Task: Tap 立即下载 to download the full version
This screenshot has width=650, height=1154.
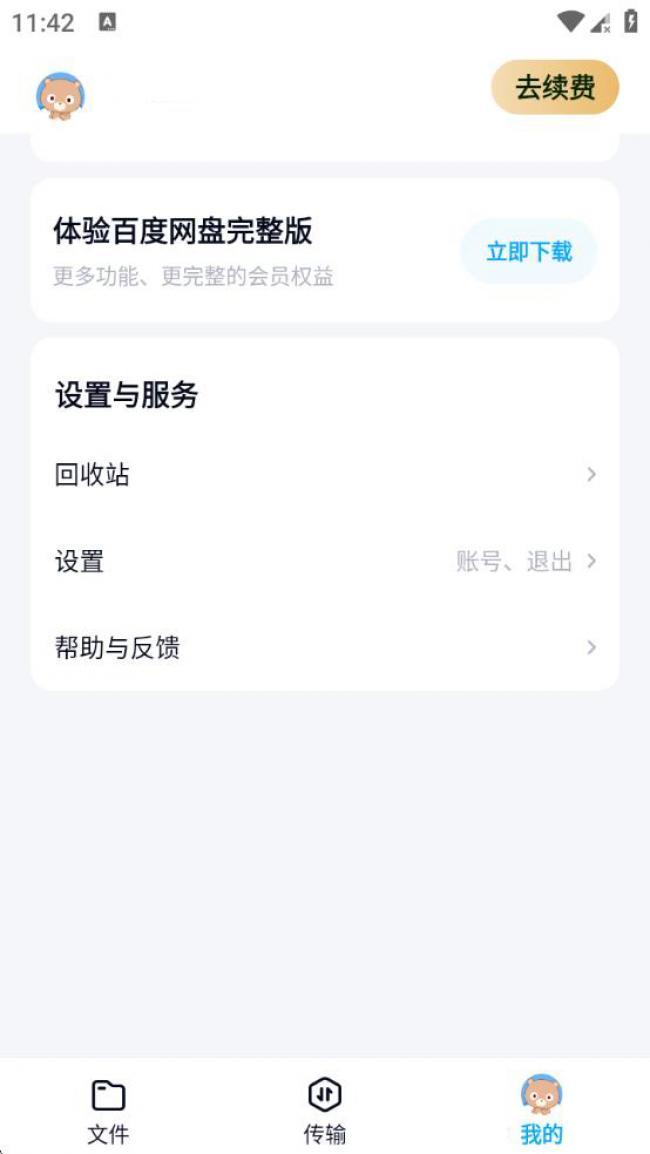Action: (x=529, y=252)
